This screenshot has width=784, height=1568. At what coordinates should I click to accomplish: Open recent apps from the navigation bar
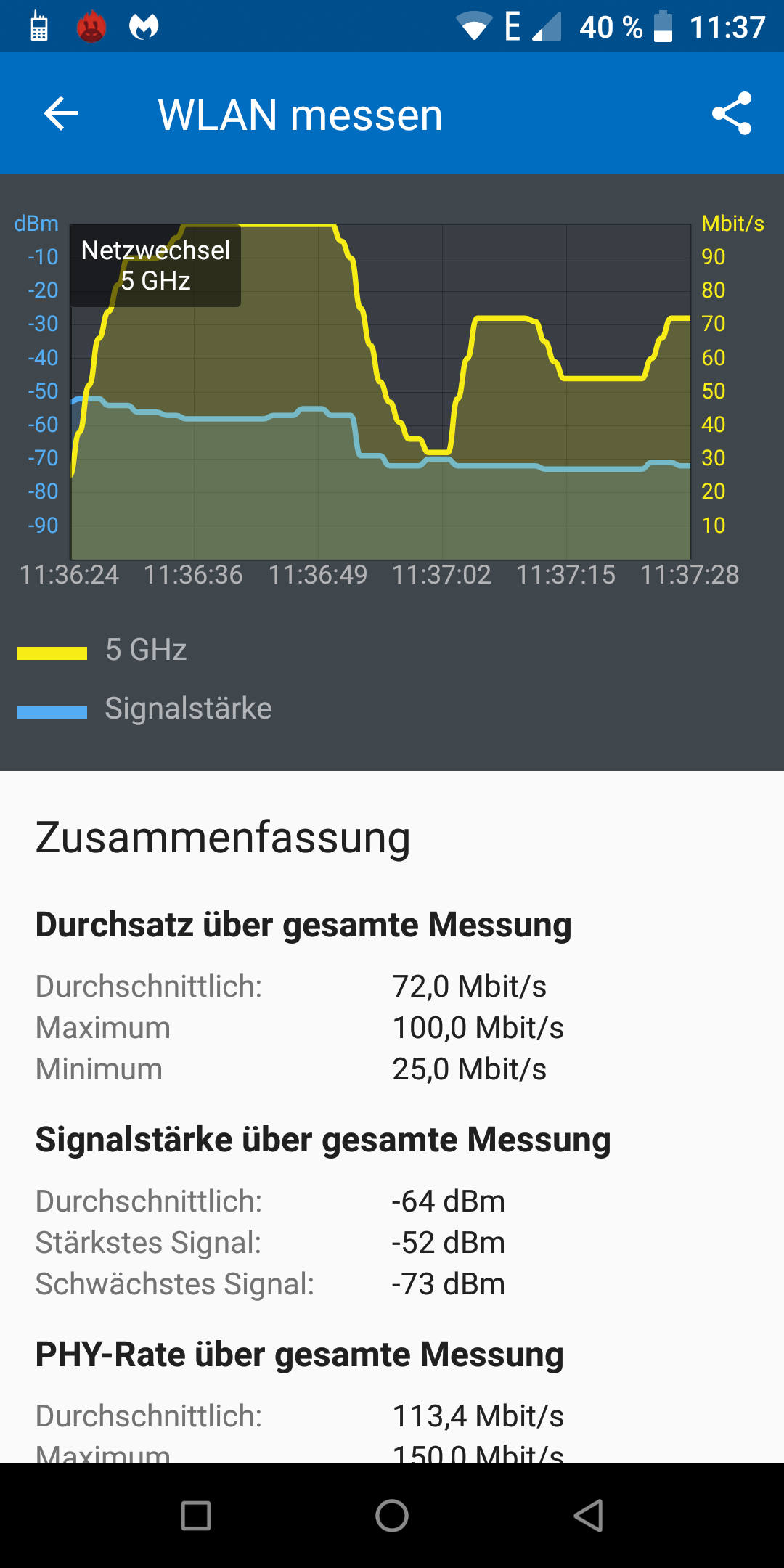pos(196,1516)
